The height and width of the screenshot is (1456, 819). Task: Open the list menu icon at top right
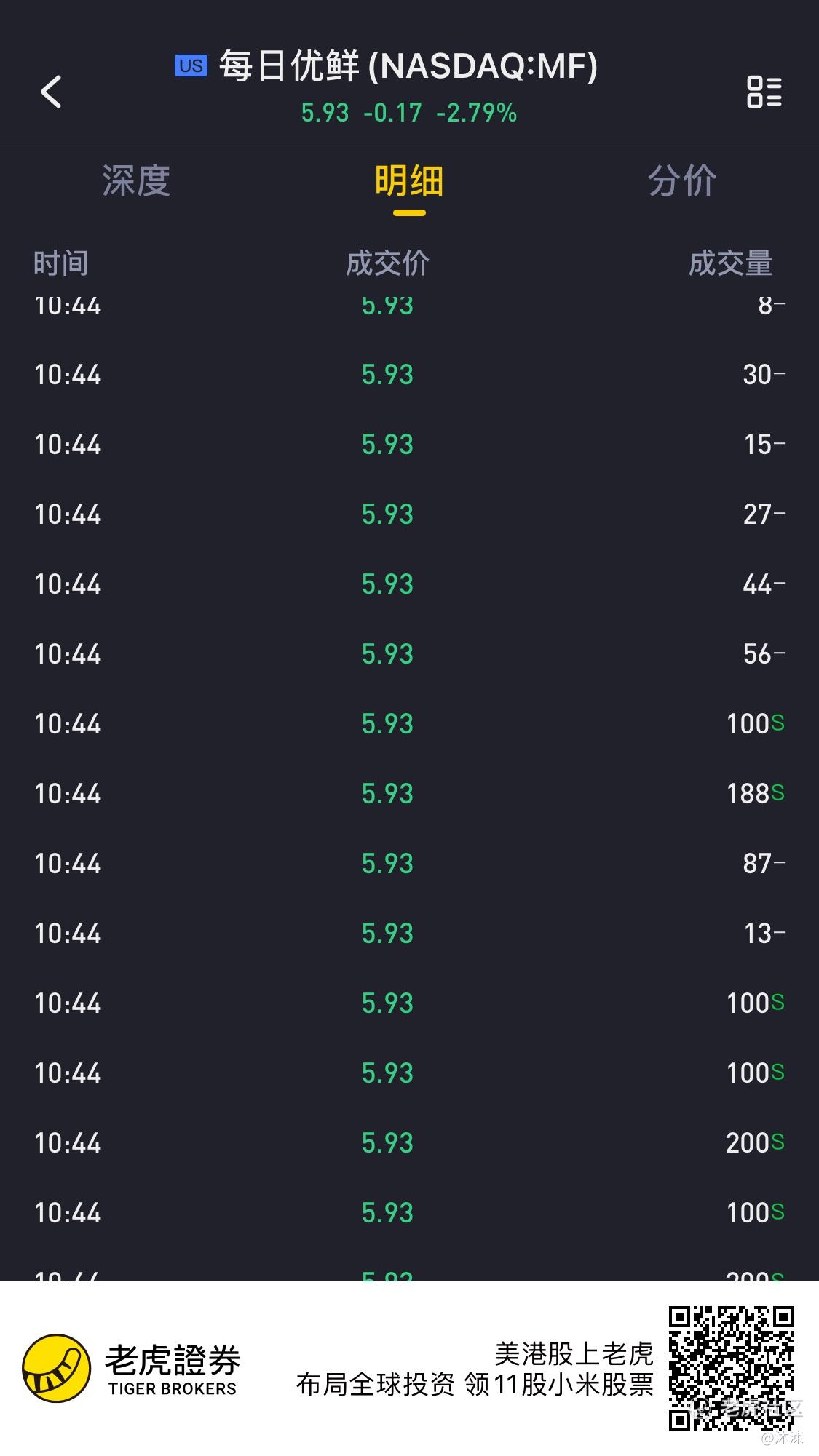point(764,92)
